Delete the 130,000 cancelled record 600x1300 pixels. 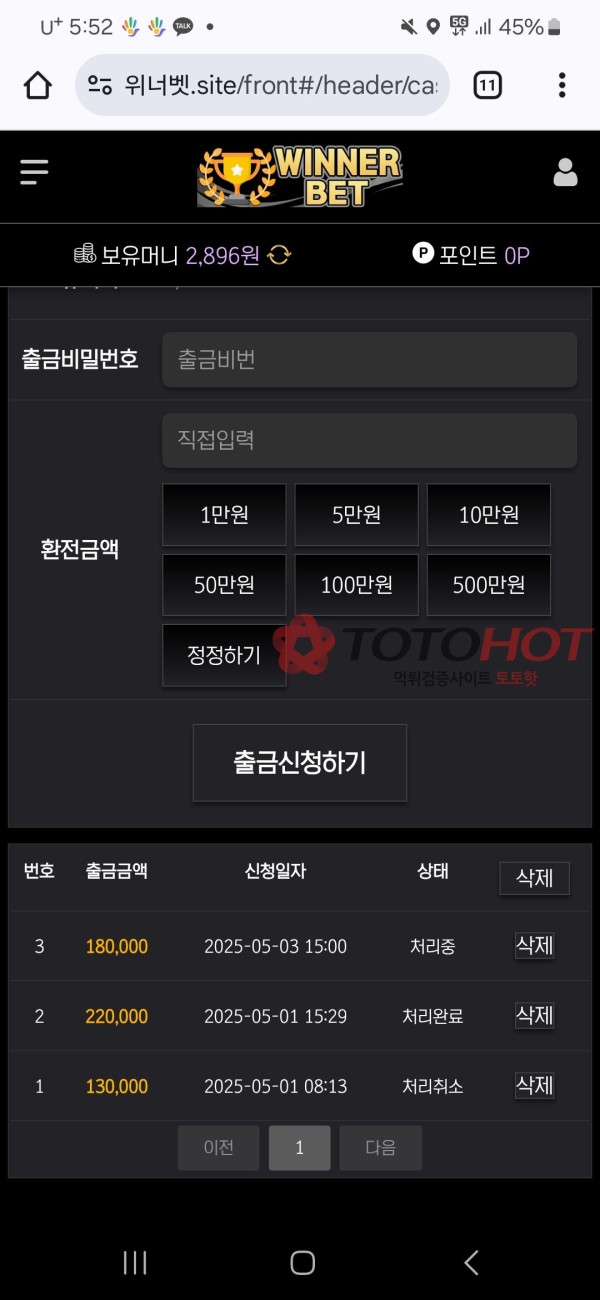(x=534, y=1085)
